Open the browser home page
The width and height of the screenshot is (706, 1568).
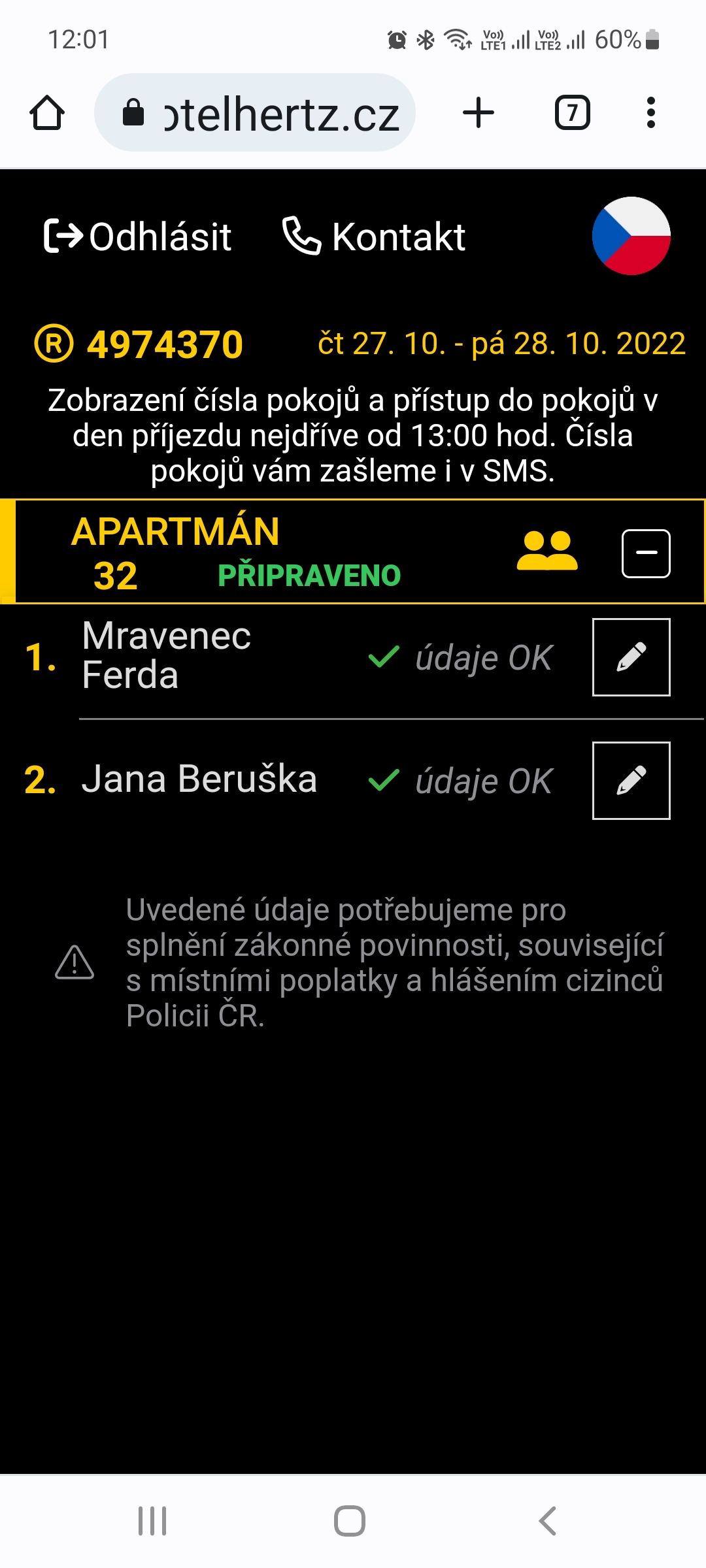[x=47, y=113]
